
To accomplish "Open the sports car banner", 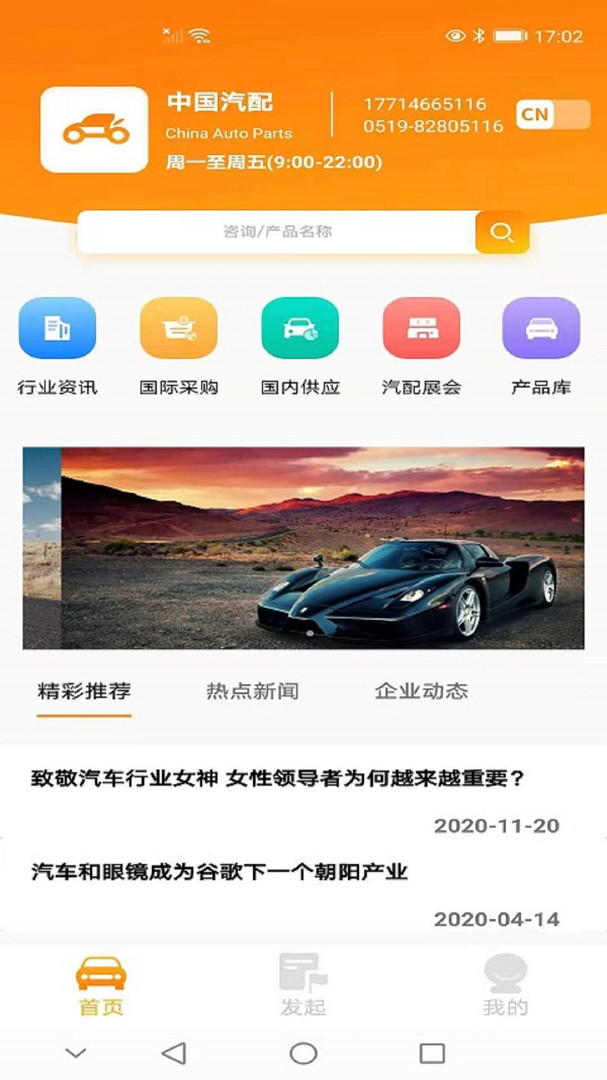I will pos(304,548).
